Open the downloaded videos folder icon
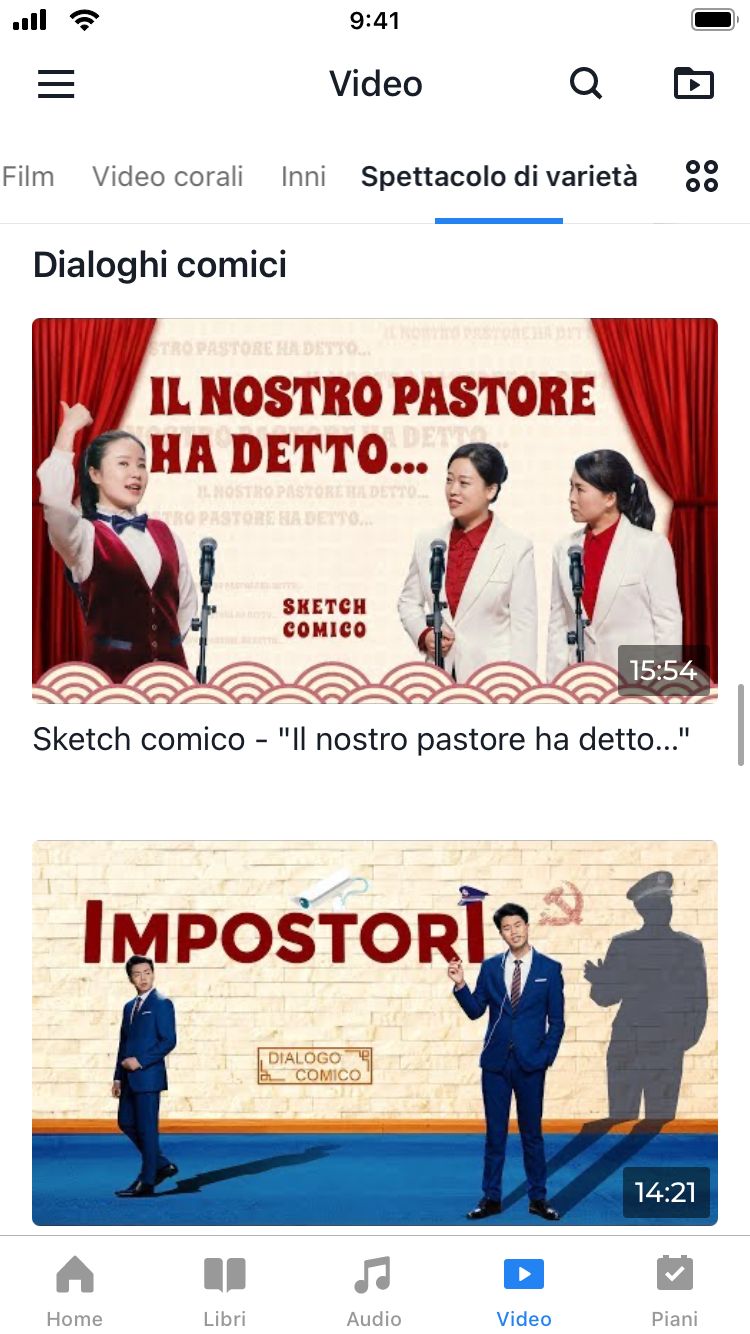This screenshot has width=750, height=1334. pyautogui.click(x=693, y=84)
